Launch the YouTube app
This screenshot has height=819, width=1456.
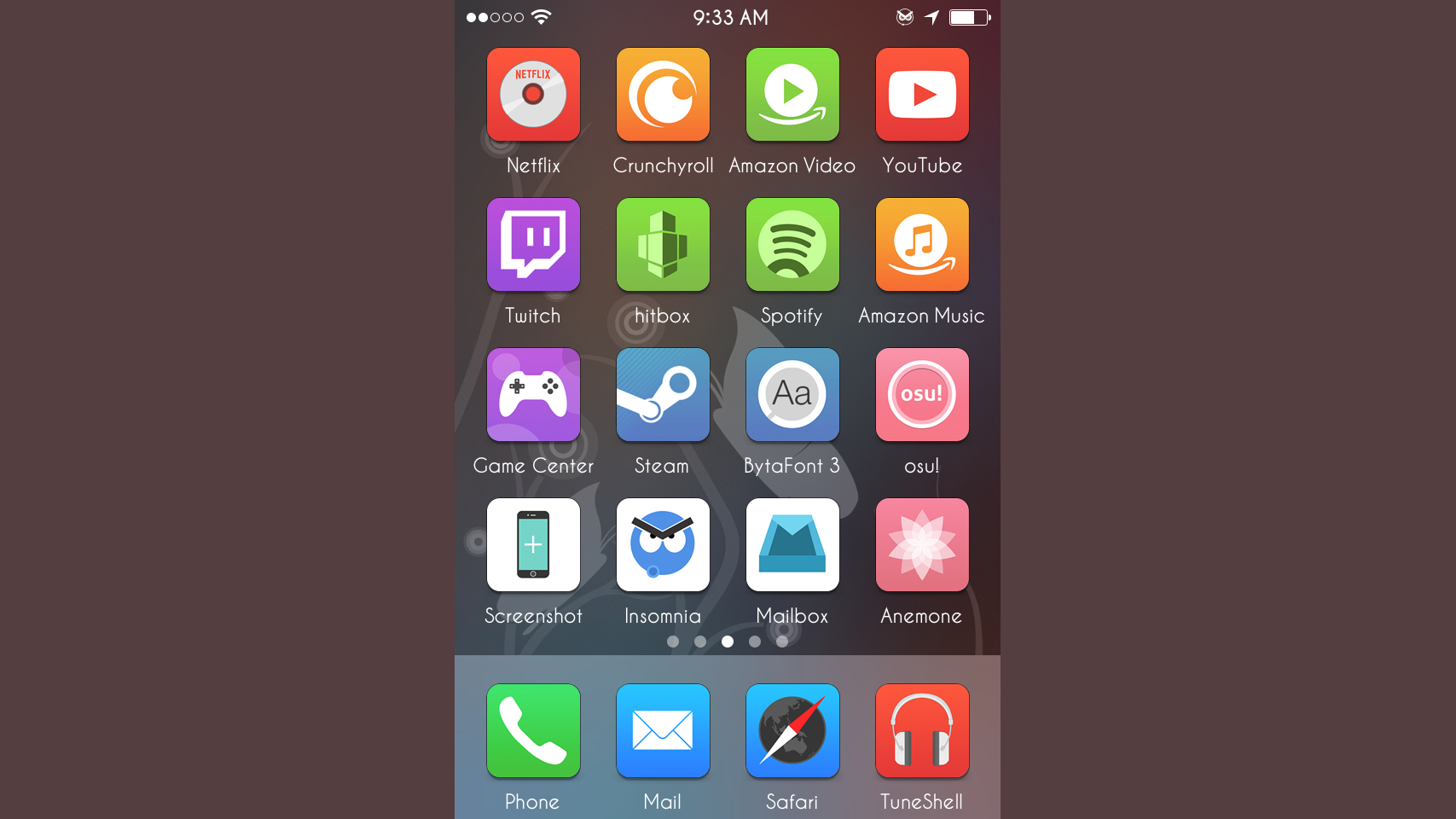click(922, 95)
